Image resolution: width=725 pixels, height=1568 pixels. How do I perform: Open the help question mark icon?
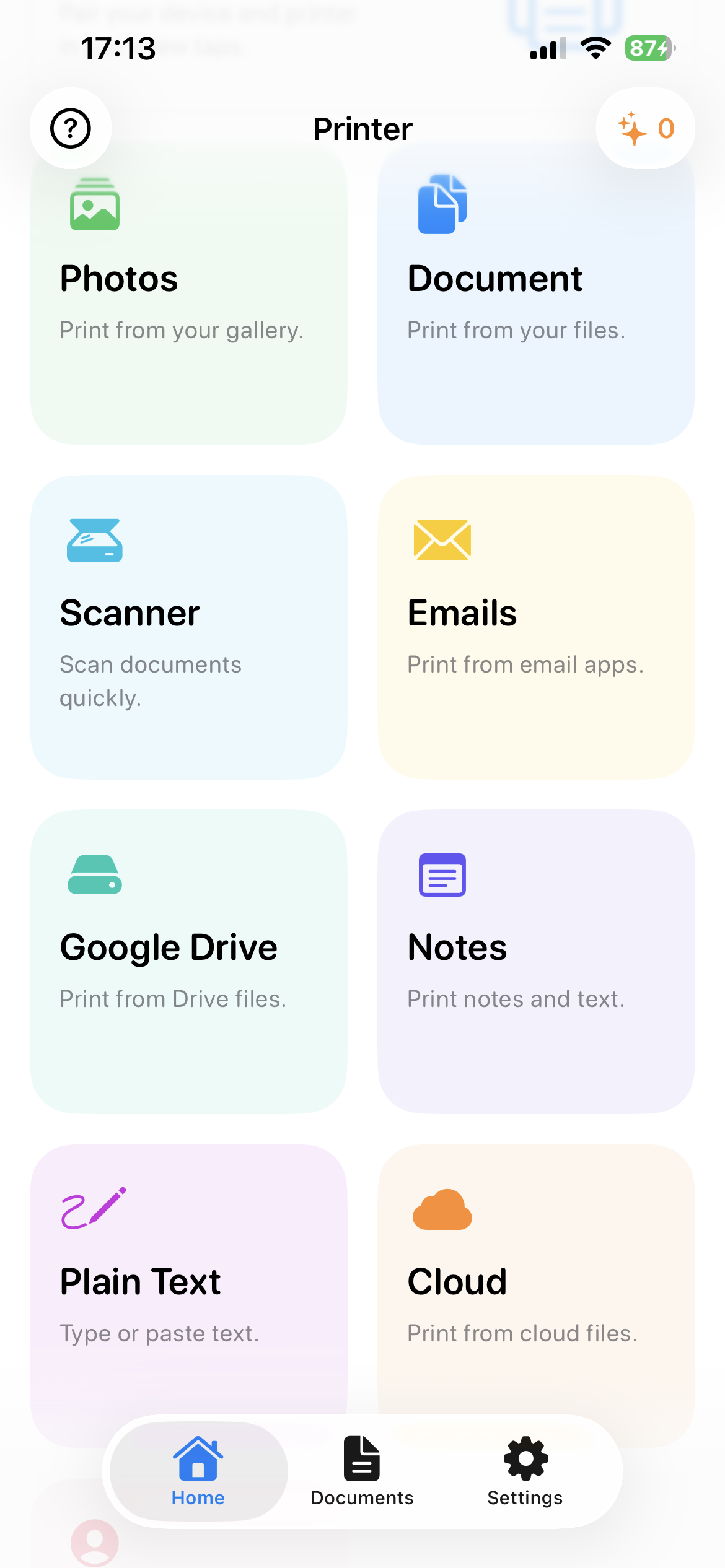point(70,128)
